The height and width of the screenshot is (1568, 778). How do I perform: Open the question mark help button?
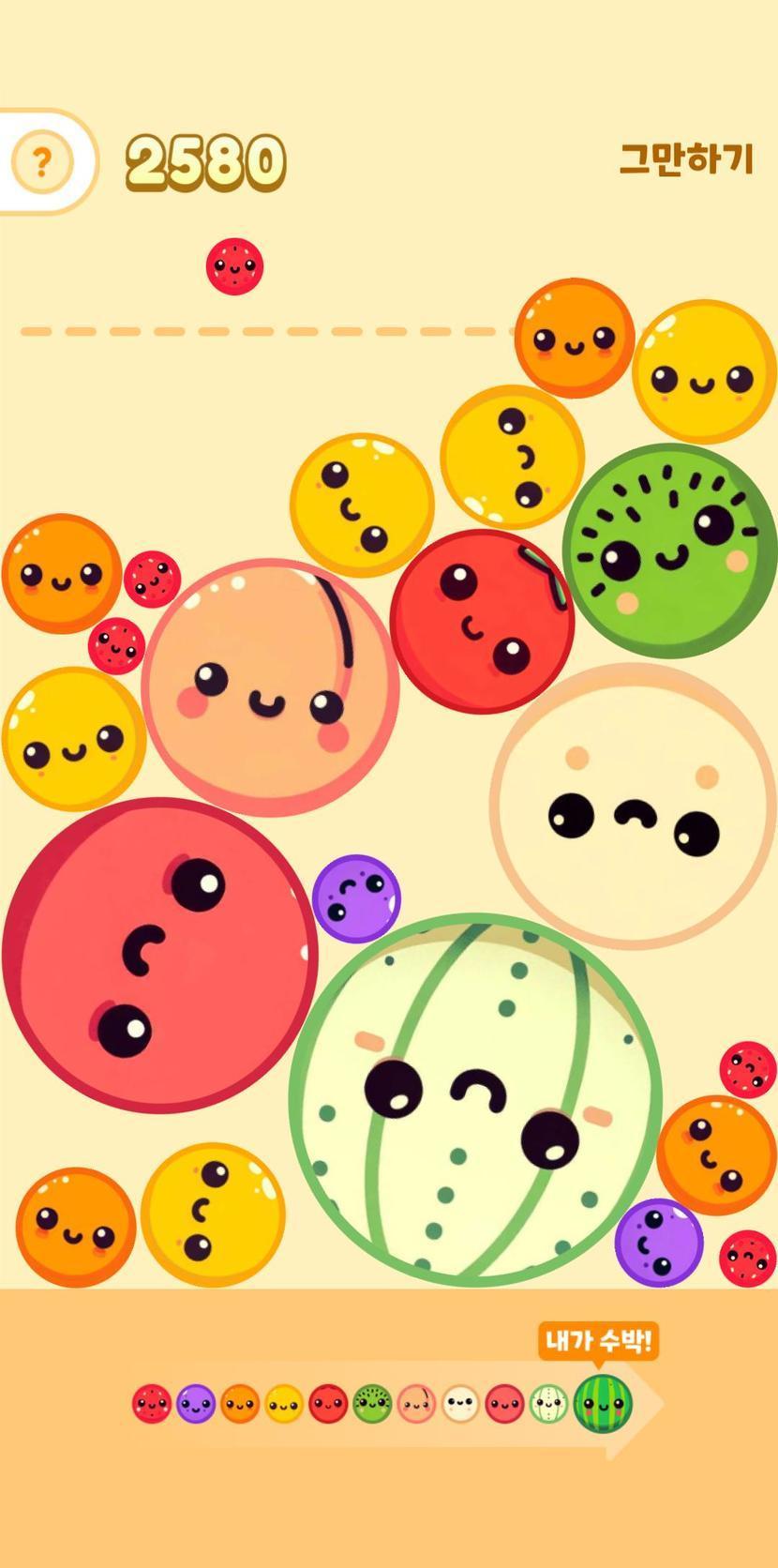coord(41,162)
